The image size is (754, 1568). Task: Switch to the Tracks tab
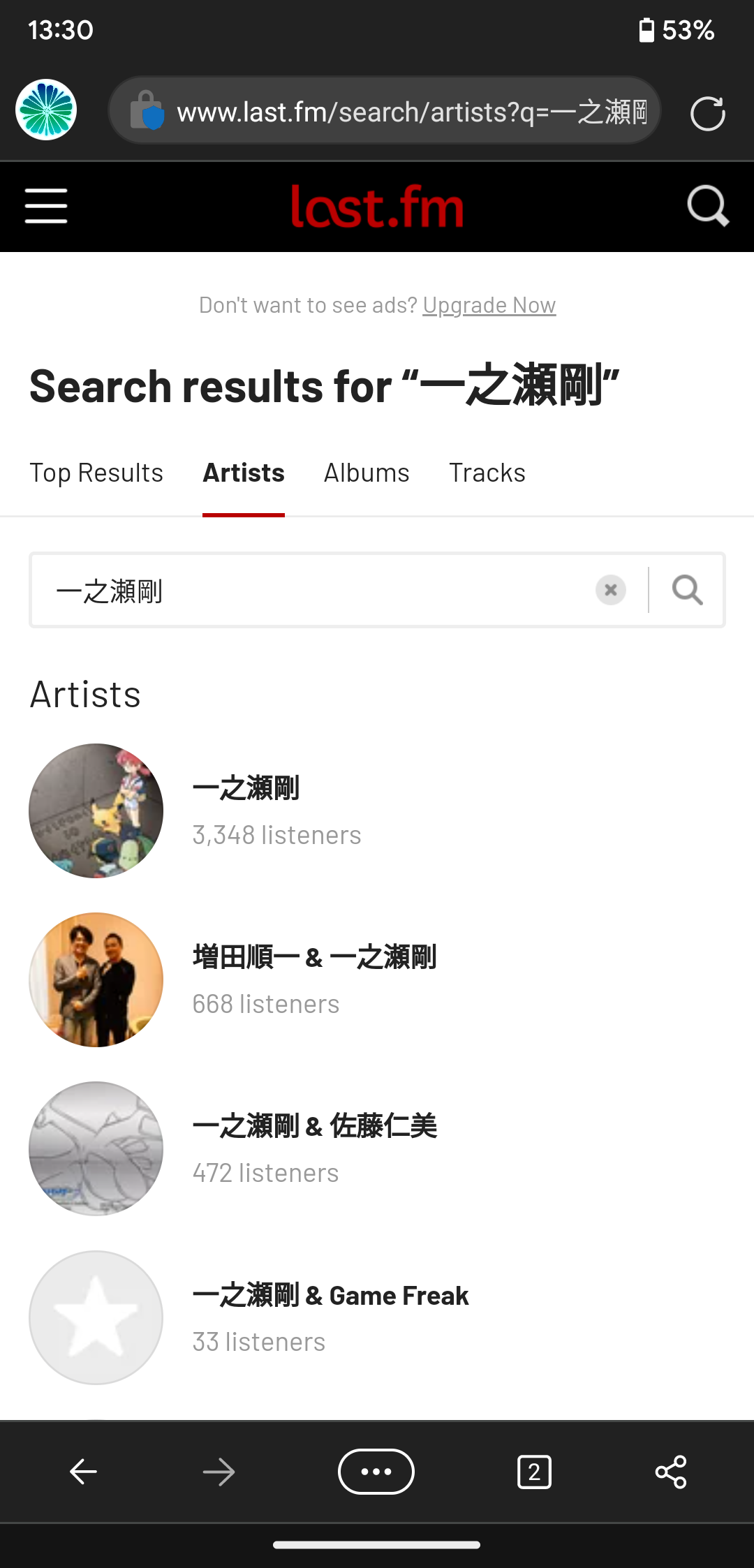pos(487,473)
